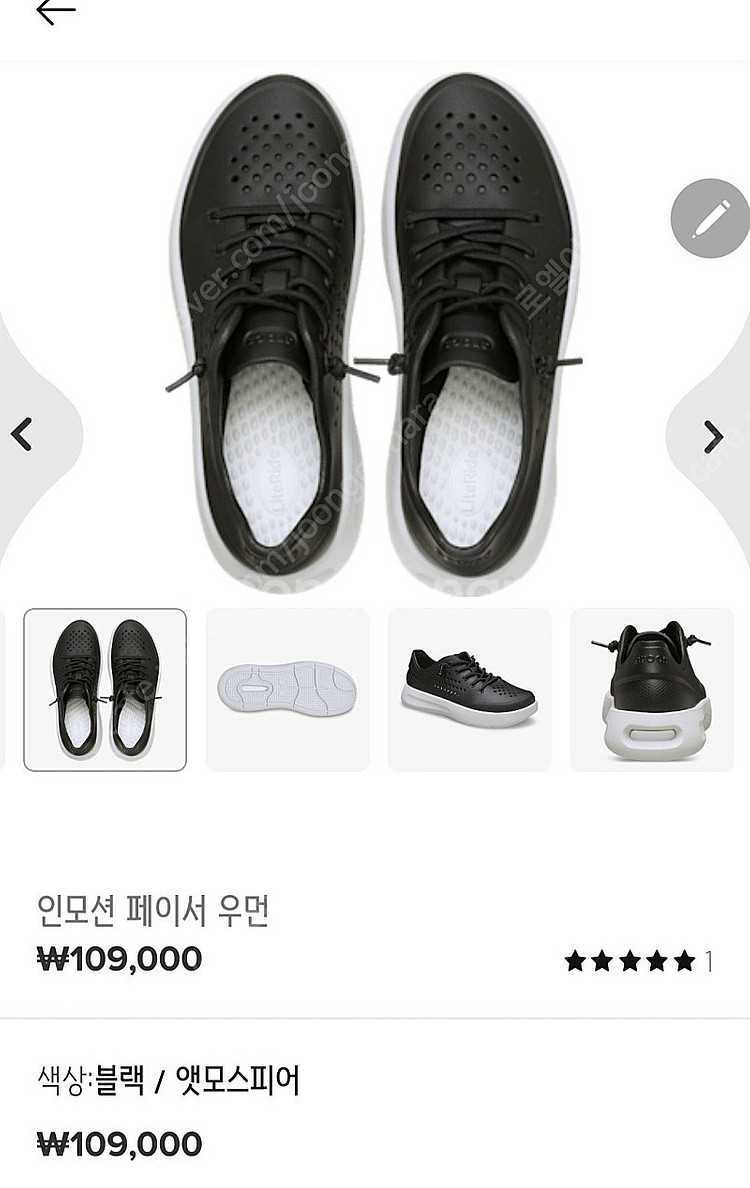Image resolution: width=750 pixels, height=1188 pixels.
Task: Select the heel-view shoe thumbnail
Action: click(652, 690)
